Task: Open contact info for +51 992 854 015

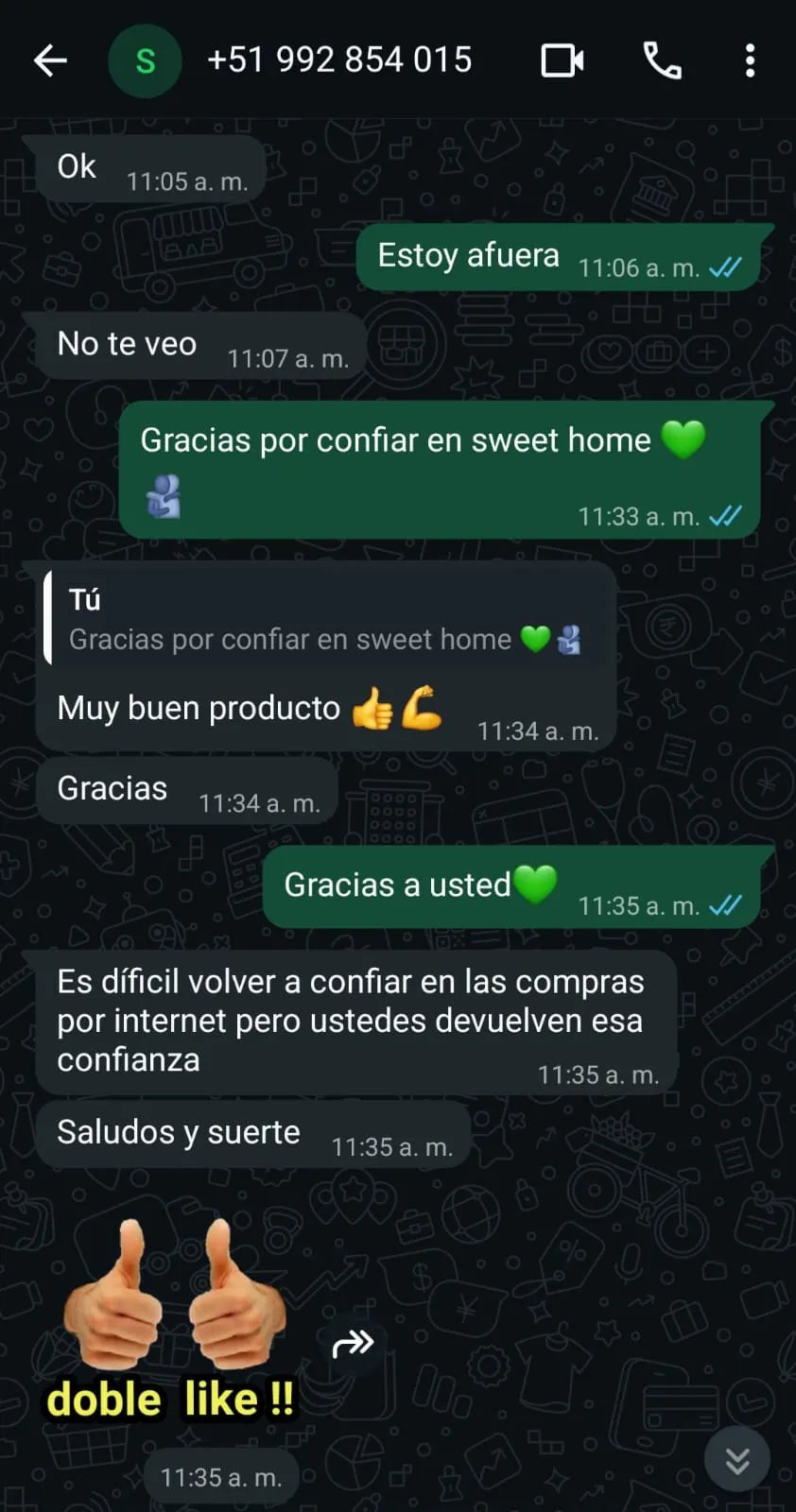Action: tap(338, 60)
